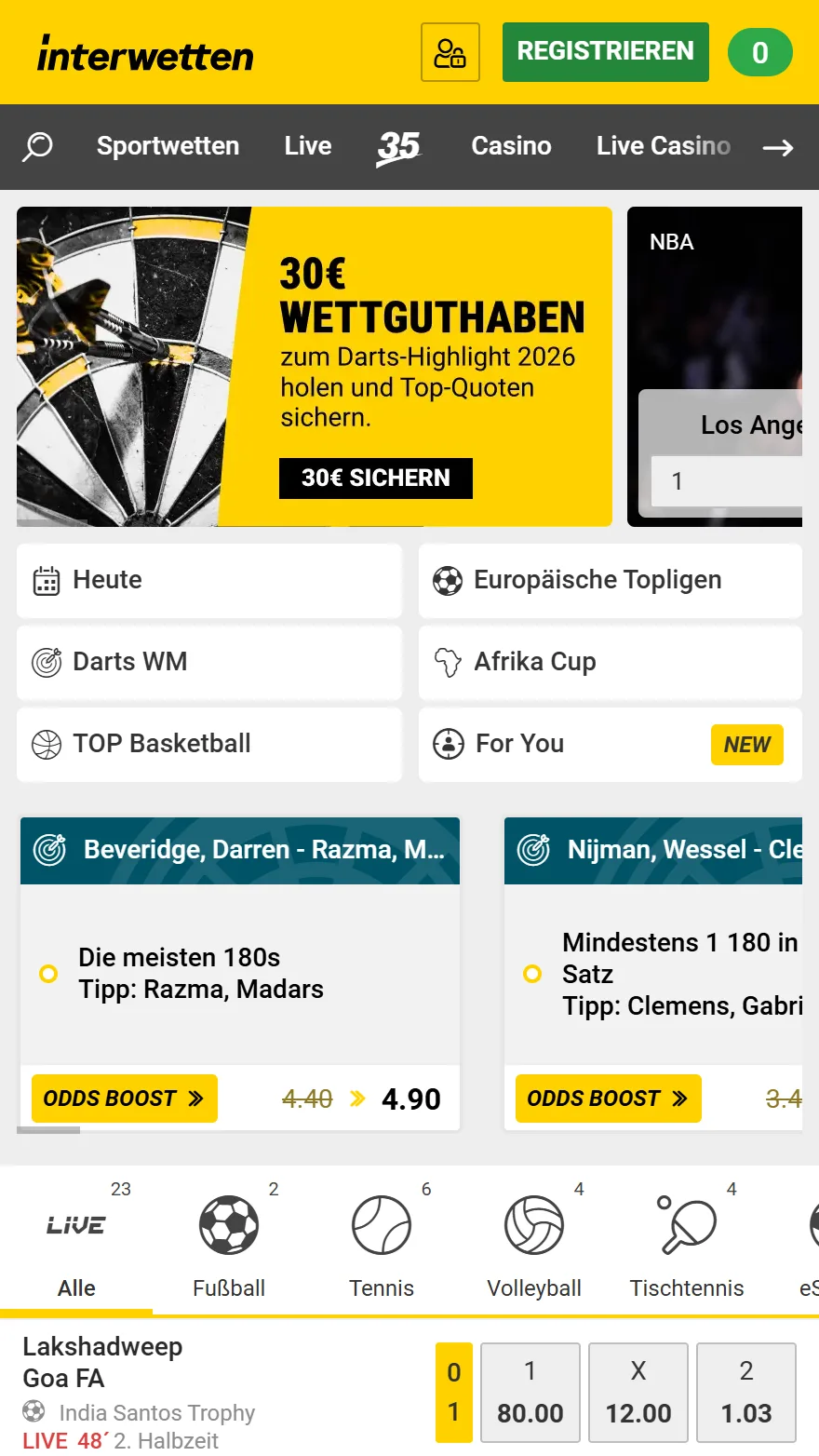Select the TOP Basketball icon
Viewport: 819px width, 1456px height.
click(44, 744)
